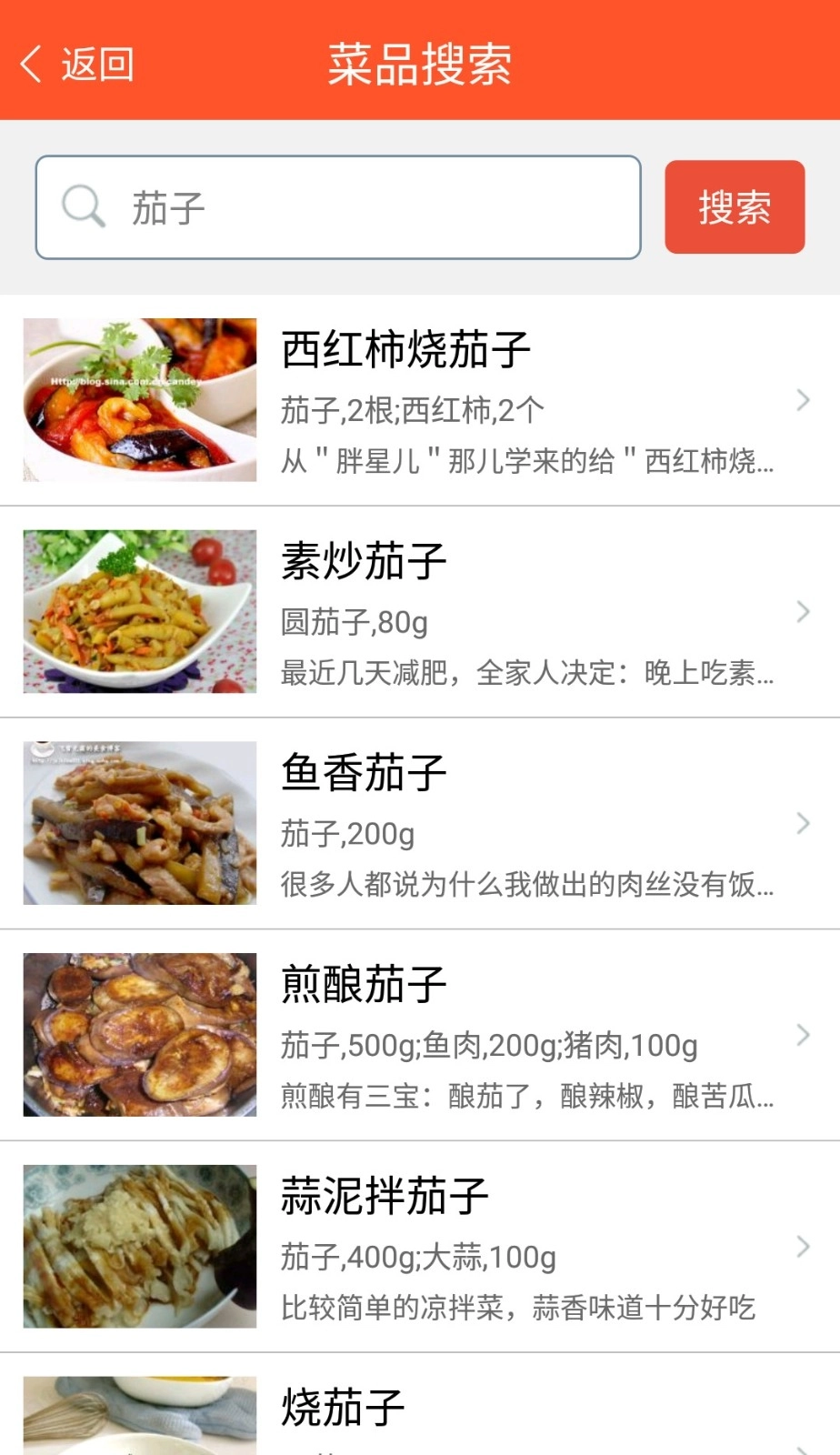Open the 蒜泥拌茄子 recipe thumbnail
840x1455 pixels.
139,1246
